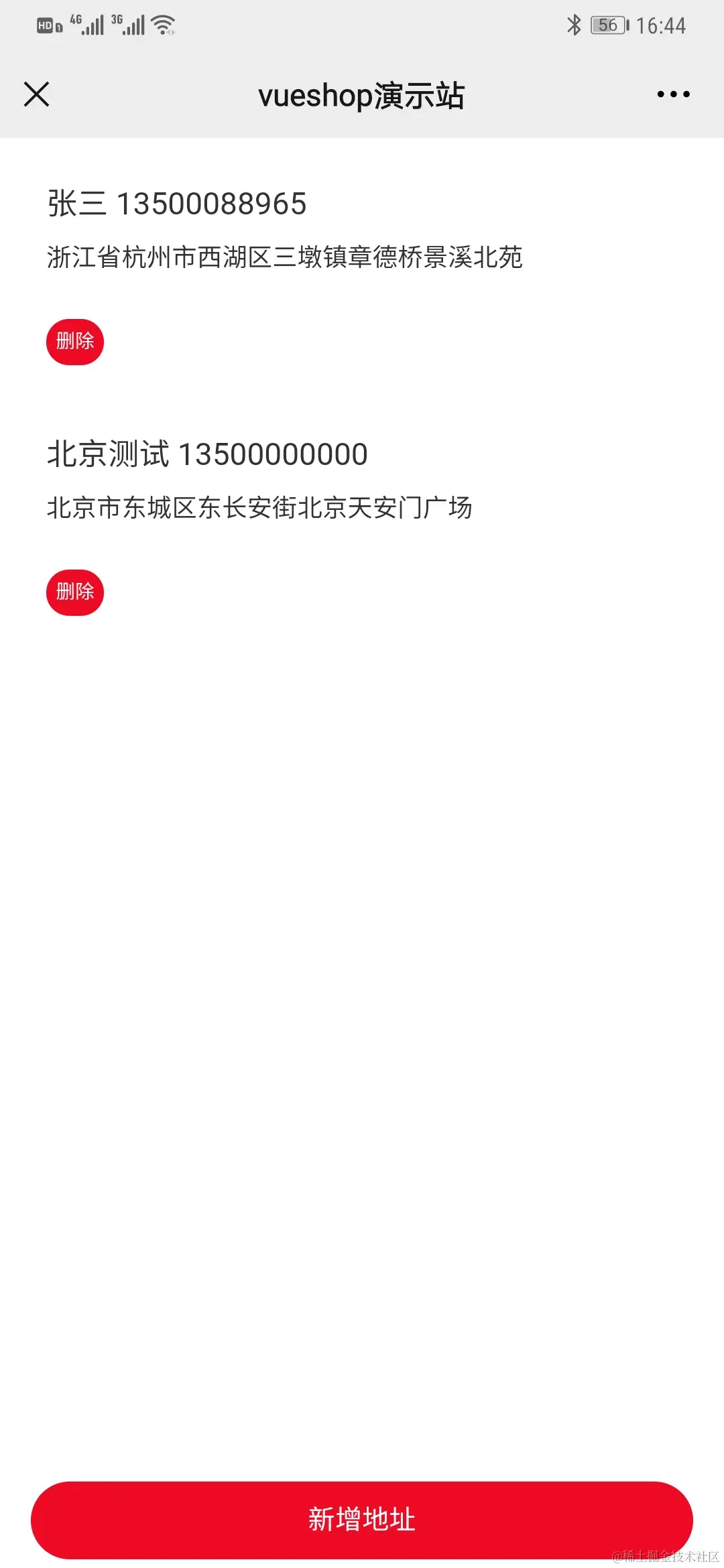
Task: Delete the 张三 address entry
Action: coord(75,342)
